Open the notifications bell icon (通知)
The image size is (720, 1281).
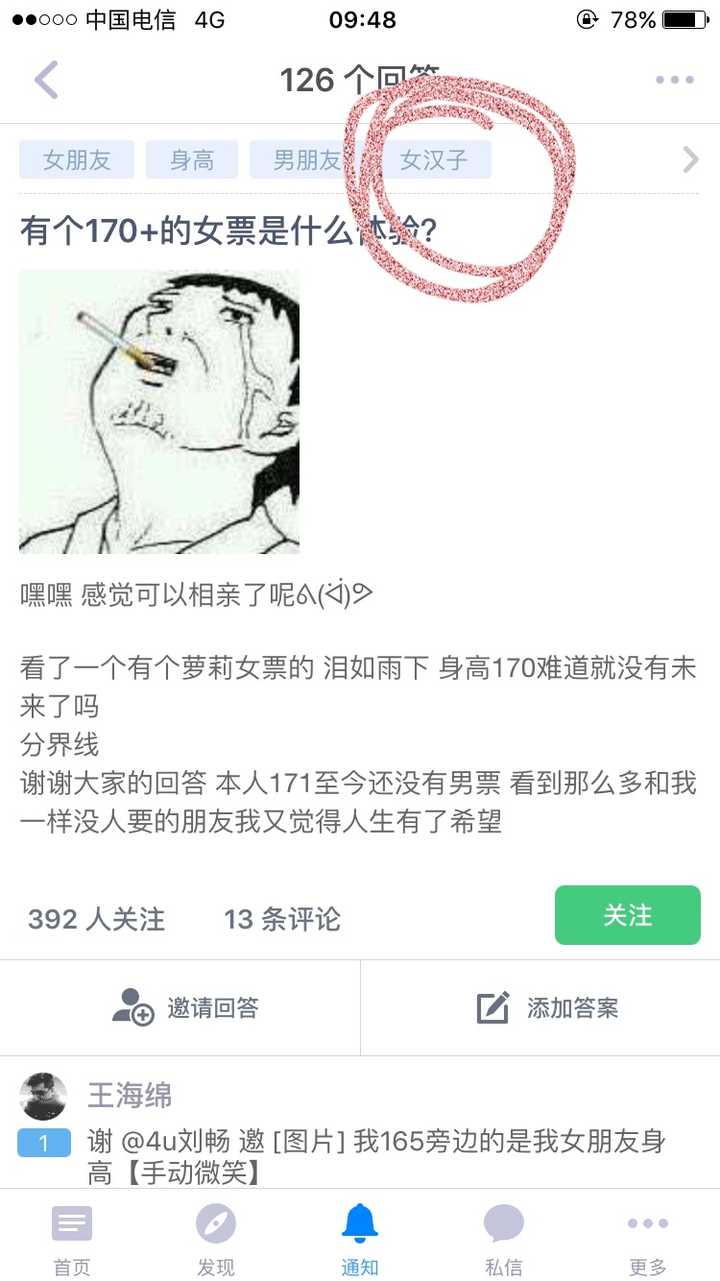[359, 1222]
